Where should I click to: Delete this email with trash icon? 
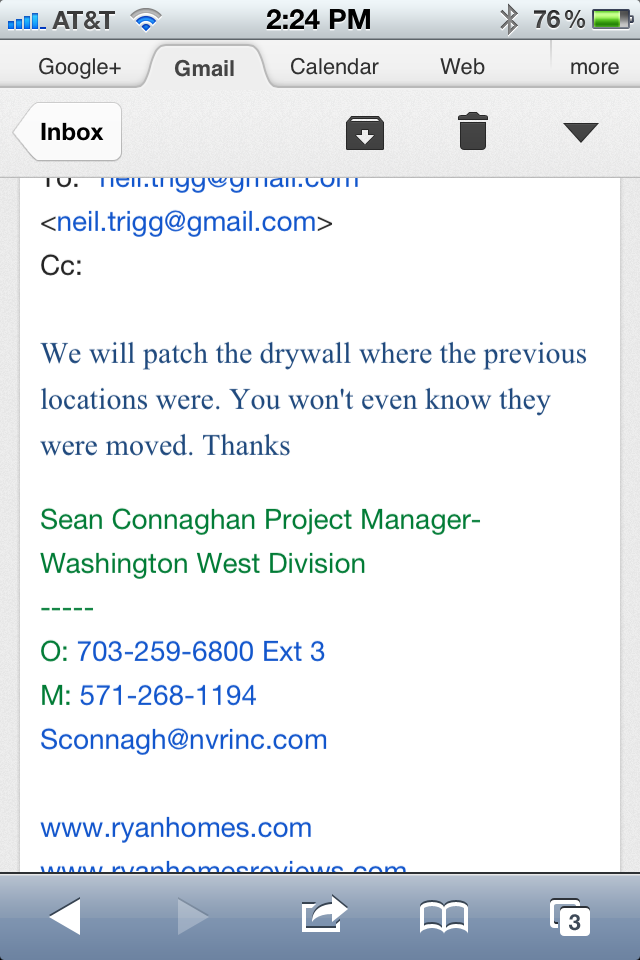tap(473, 132)
